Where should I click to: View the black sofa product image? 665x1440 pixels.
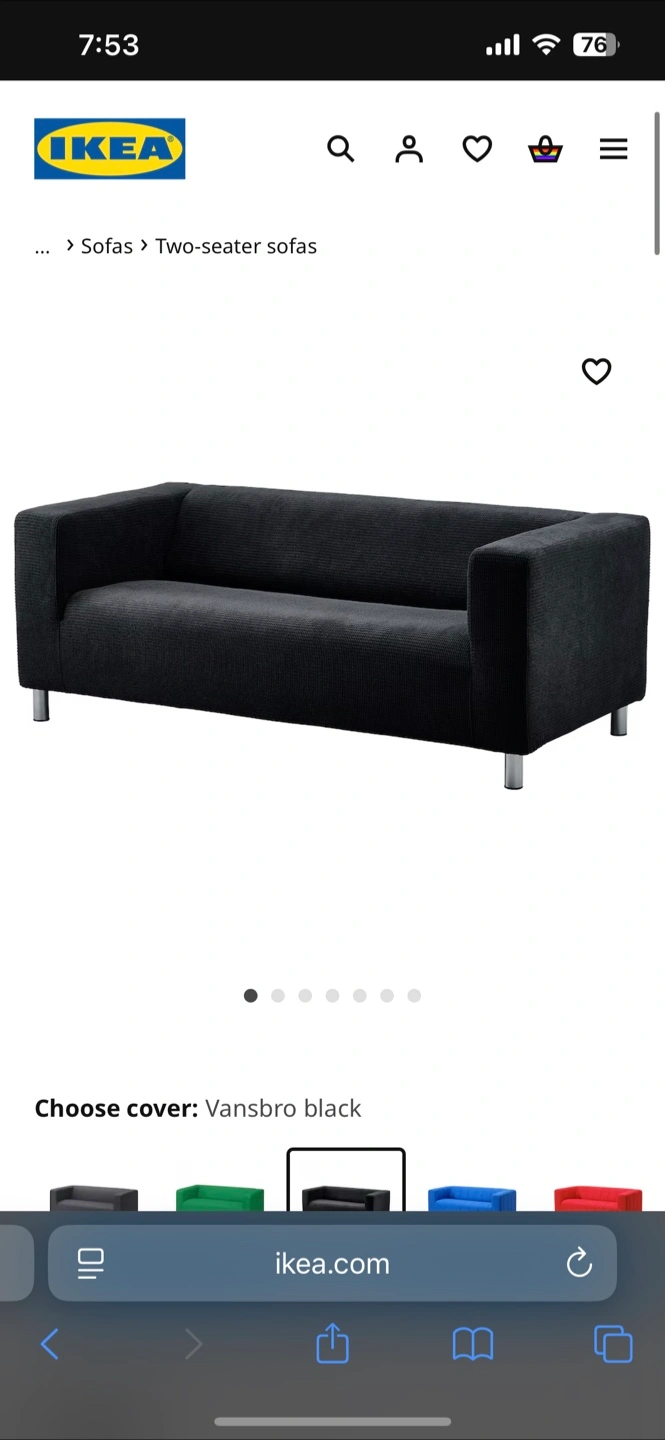(x=332, y=635)
